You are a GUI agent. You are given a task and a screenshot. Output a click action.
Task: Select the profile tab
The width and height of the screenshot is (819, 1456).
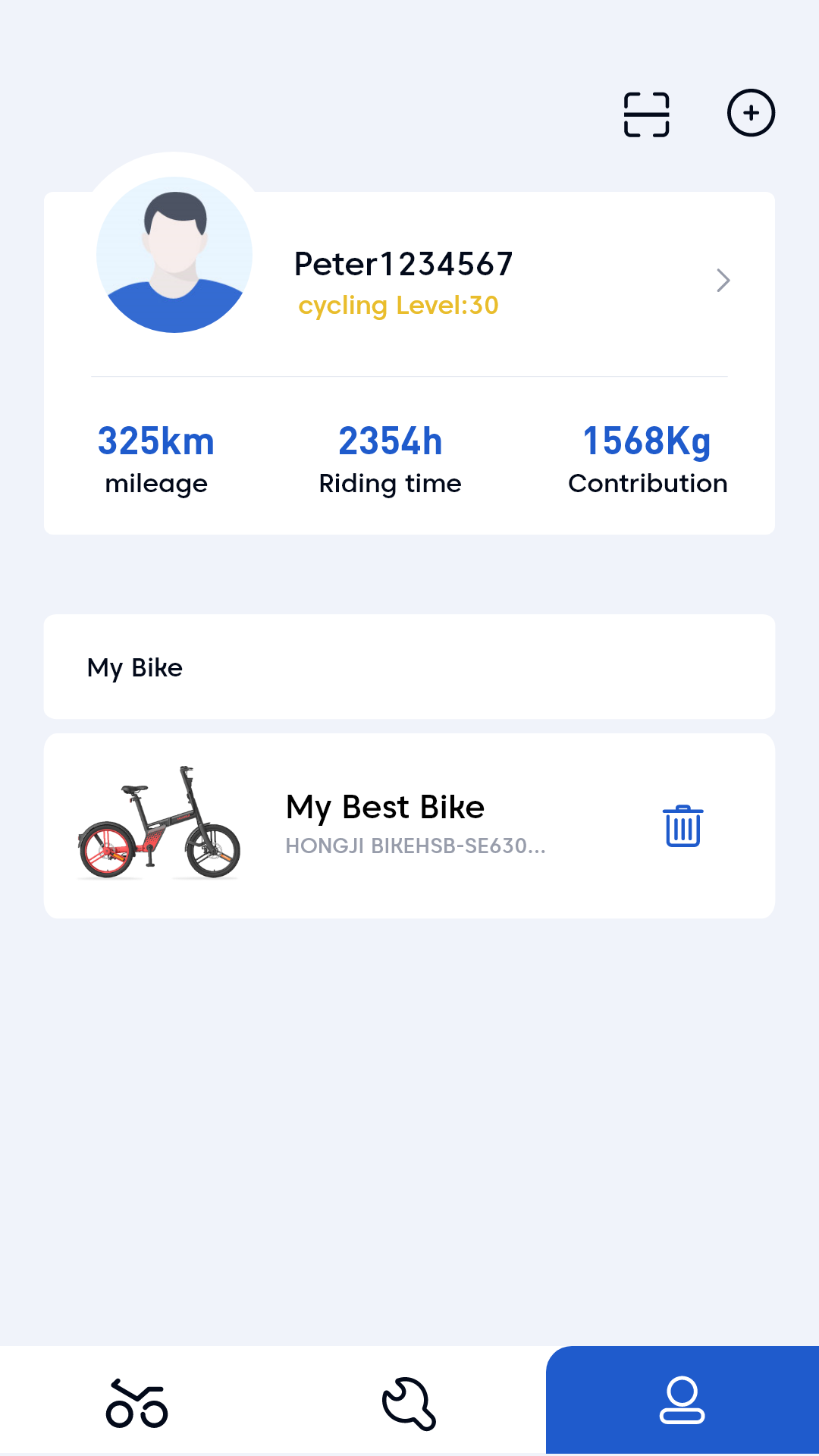pyautogui.click(x=682, y=1401)
